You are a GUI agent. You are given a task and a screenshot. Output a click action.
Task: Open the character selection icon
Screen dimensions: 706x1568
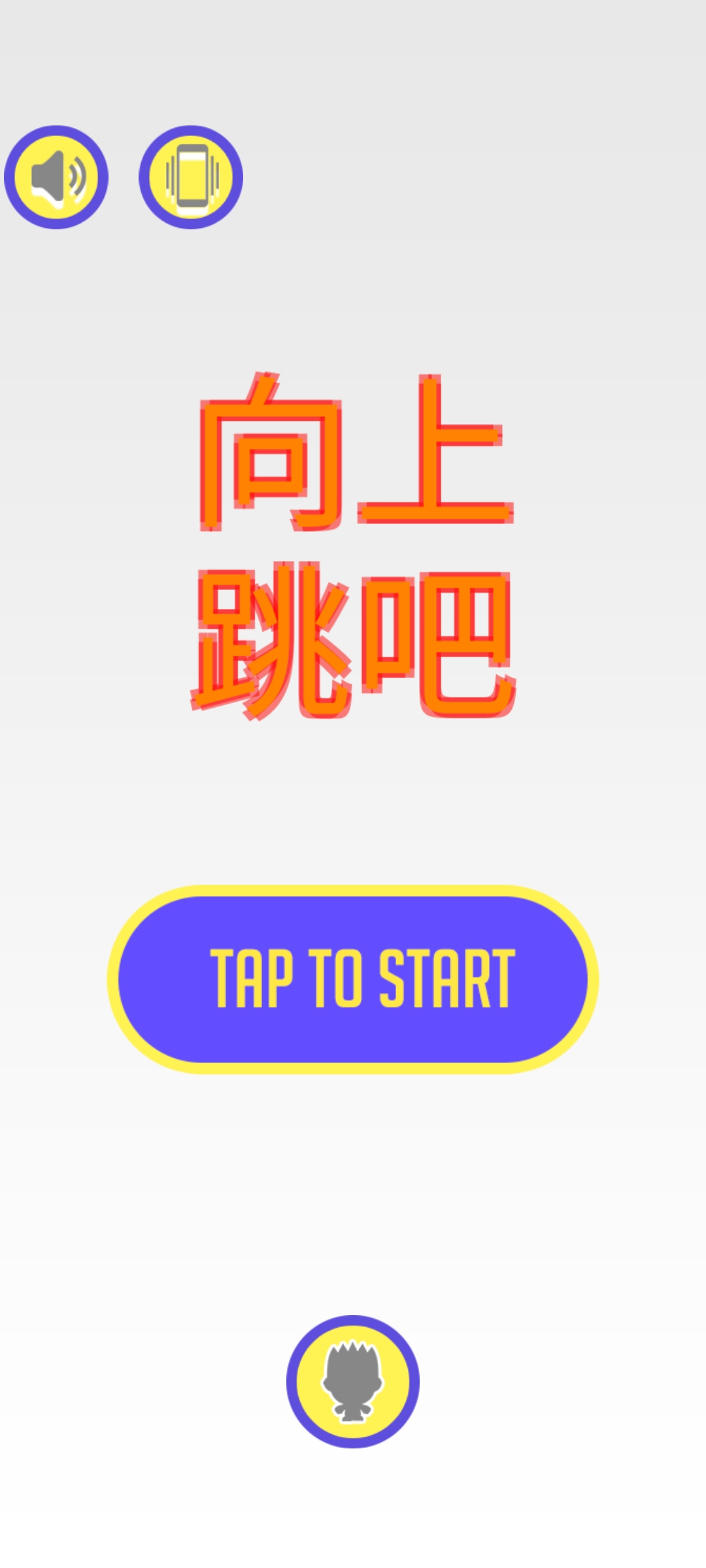(353, 1381)
